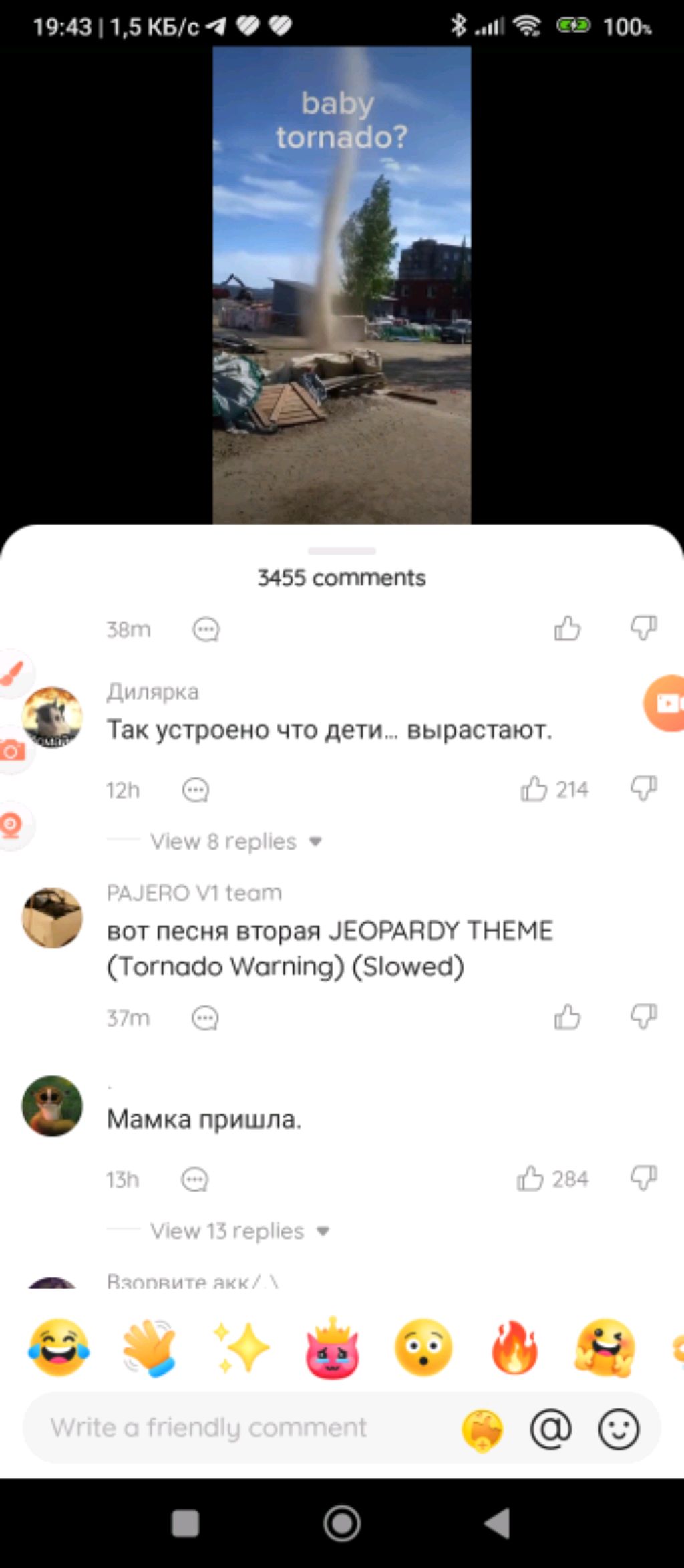The image size is (684, 1568).
Task: Open the orange video camera floating button
Action: click(x=665, y=703)
